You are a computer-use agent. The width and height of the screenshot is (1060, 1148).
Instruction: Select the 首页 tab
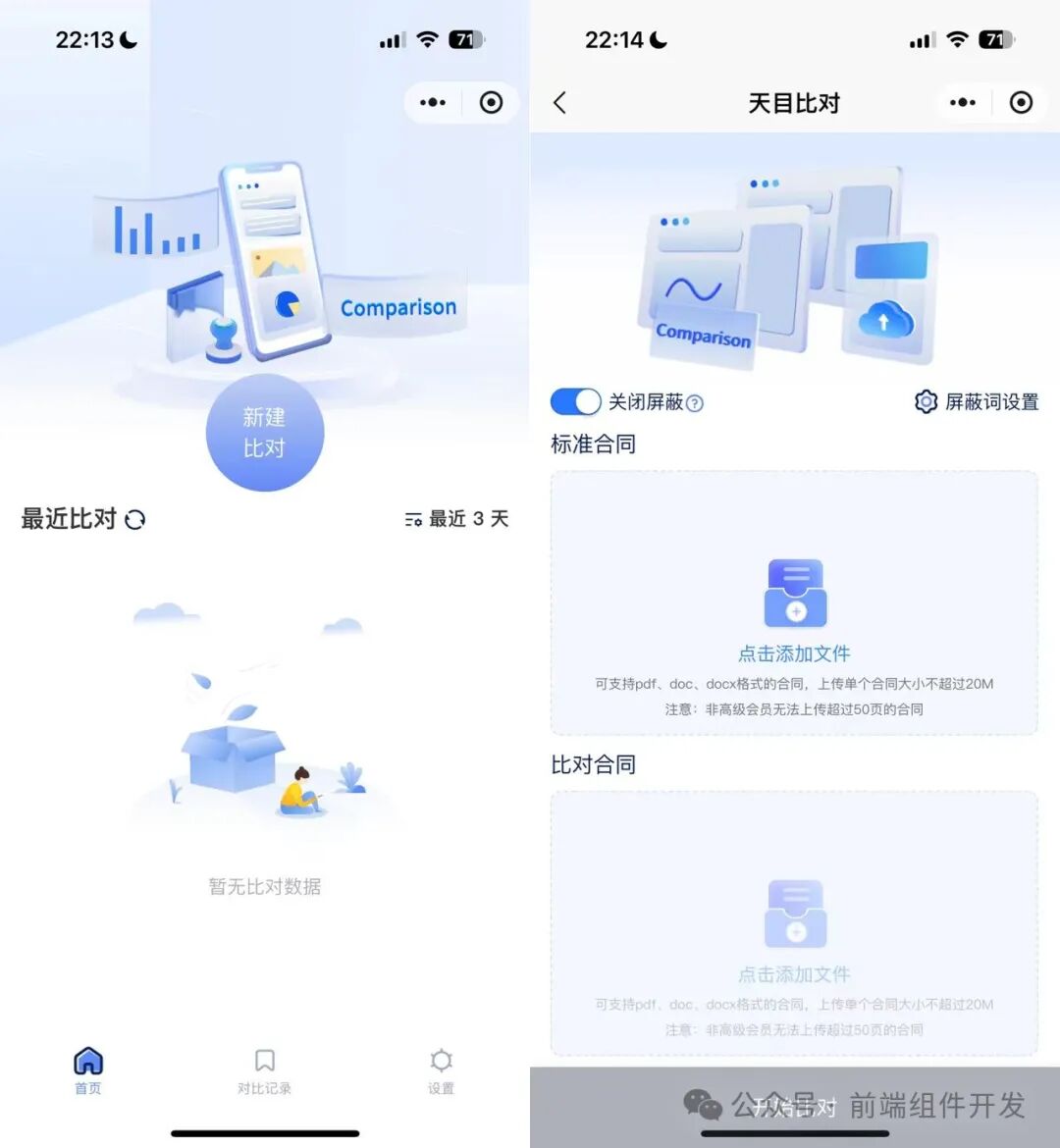[x=87, y=1070]
